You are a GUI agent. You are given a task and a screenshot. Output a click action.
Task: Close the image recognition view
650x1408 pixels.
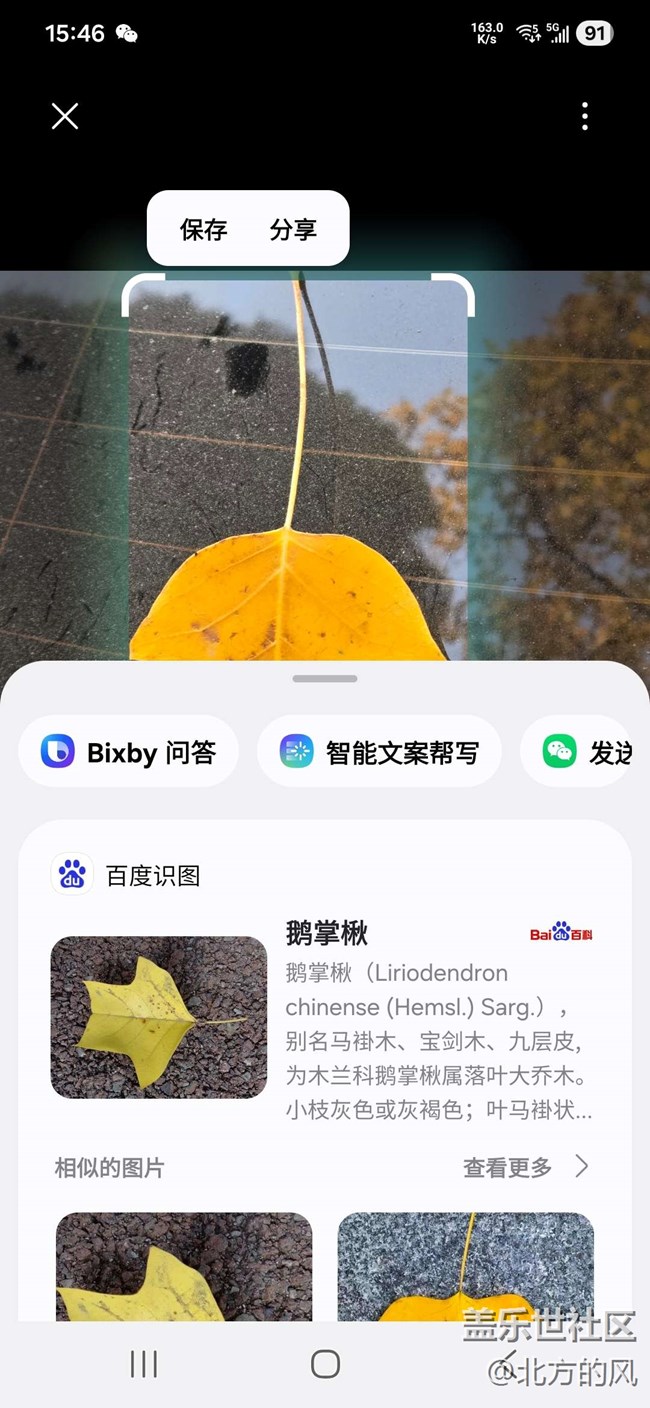point(65,117)
